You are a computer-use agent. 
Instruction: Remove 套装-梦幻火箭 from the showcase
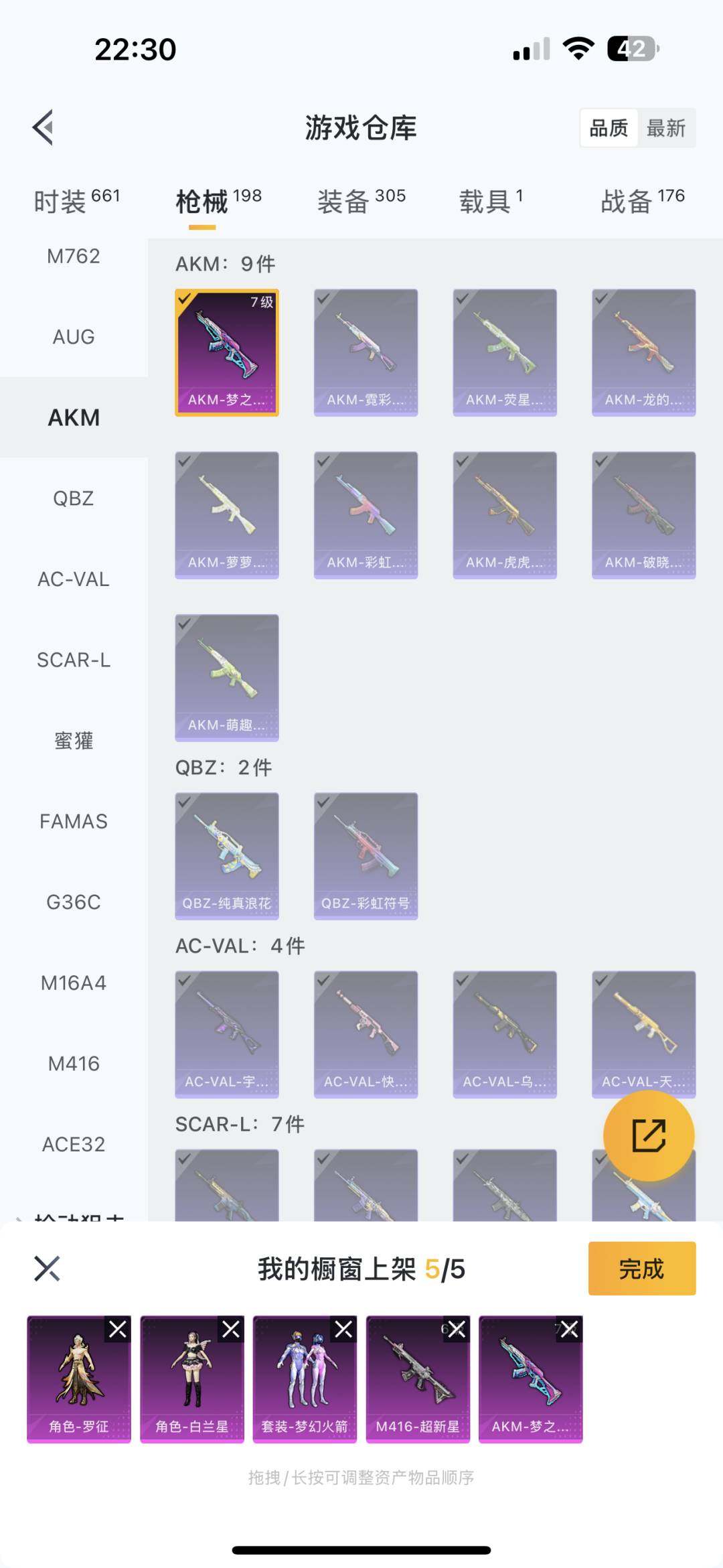[x=344, y=1330]
